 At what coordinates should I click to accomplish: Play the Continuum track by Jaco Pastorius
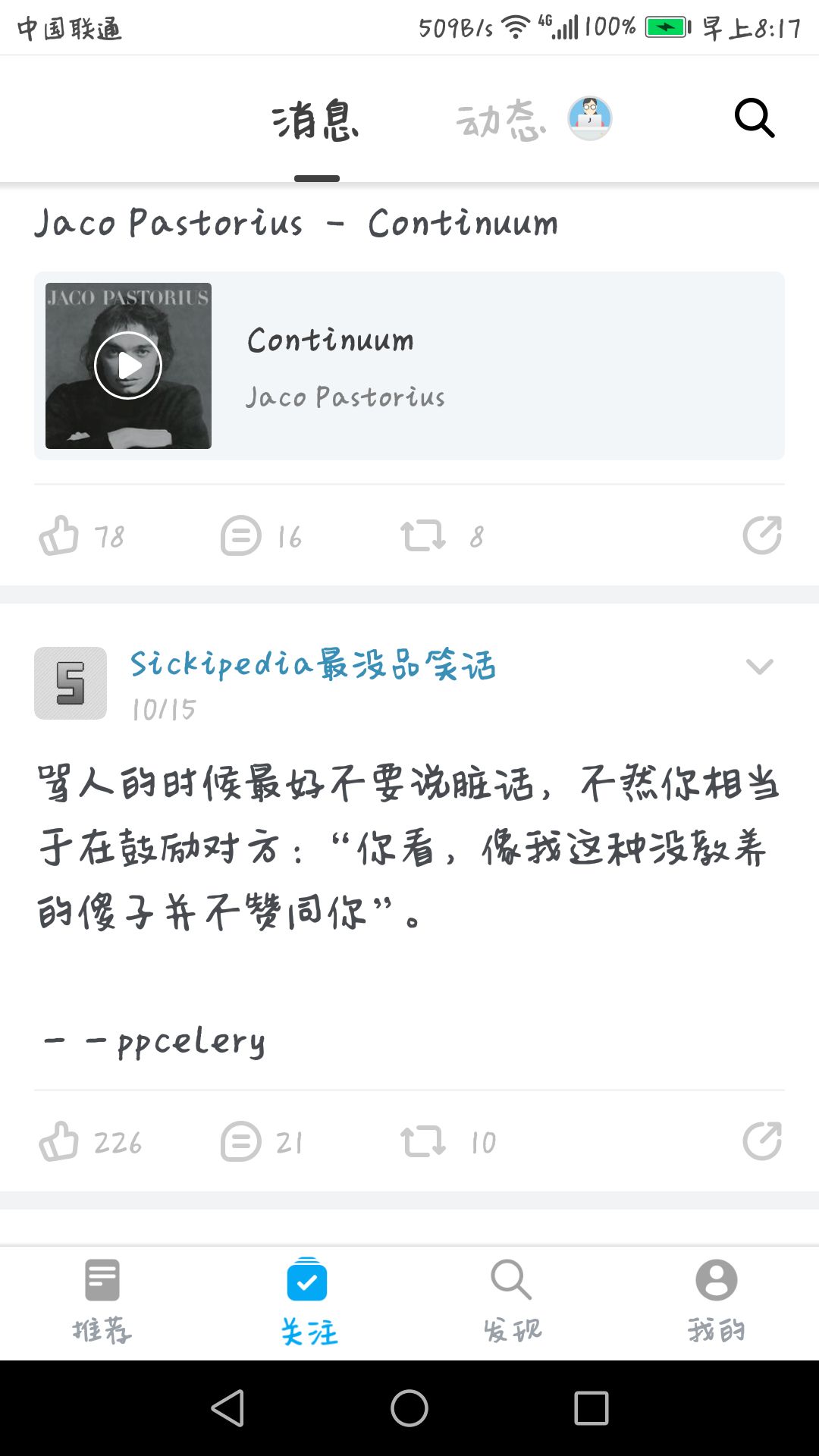point(128,366)
